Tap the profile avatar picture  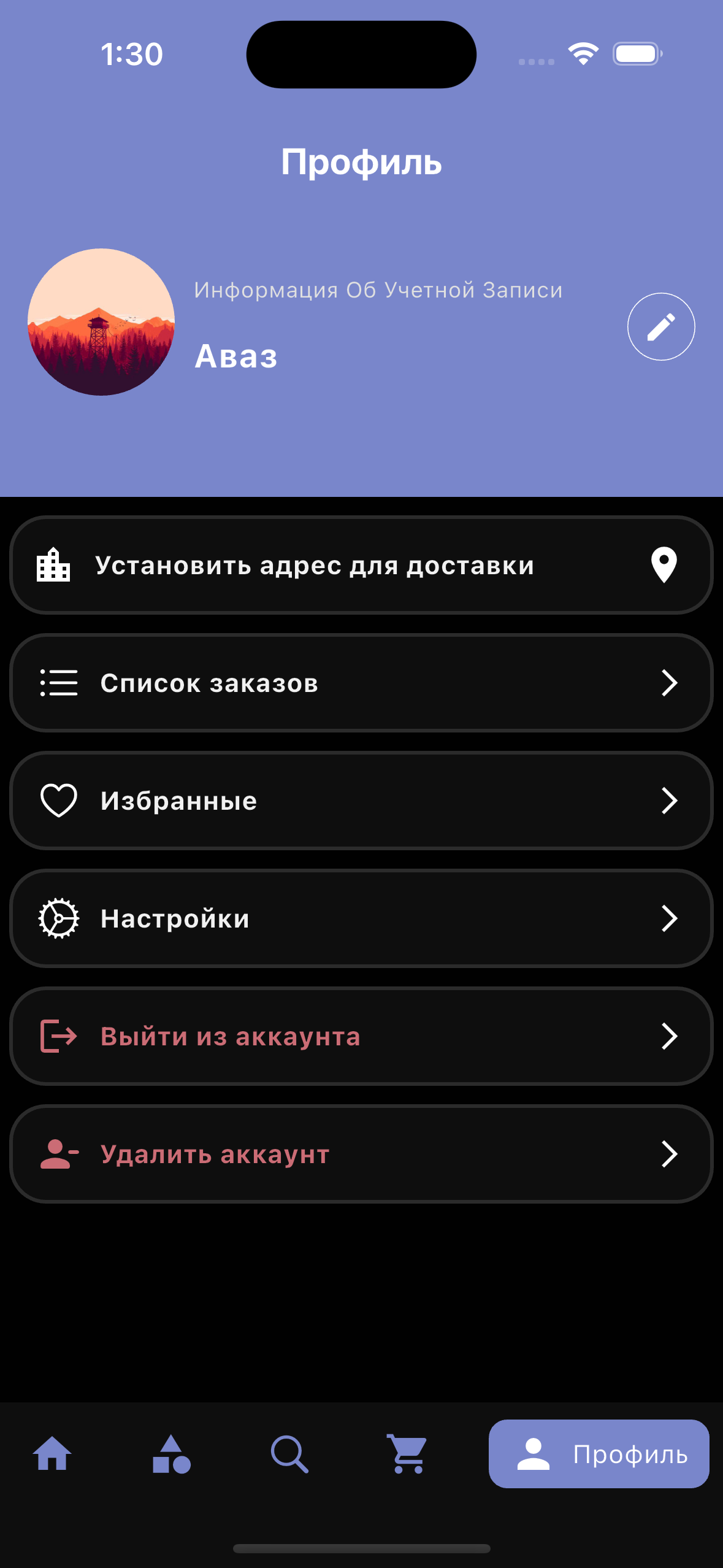[101, 322]
